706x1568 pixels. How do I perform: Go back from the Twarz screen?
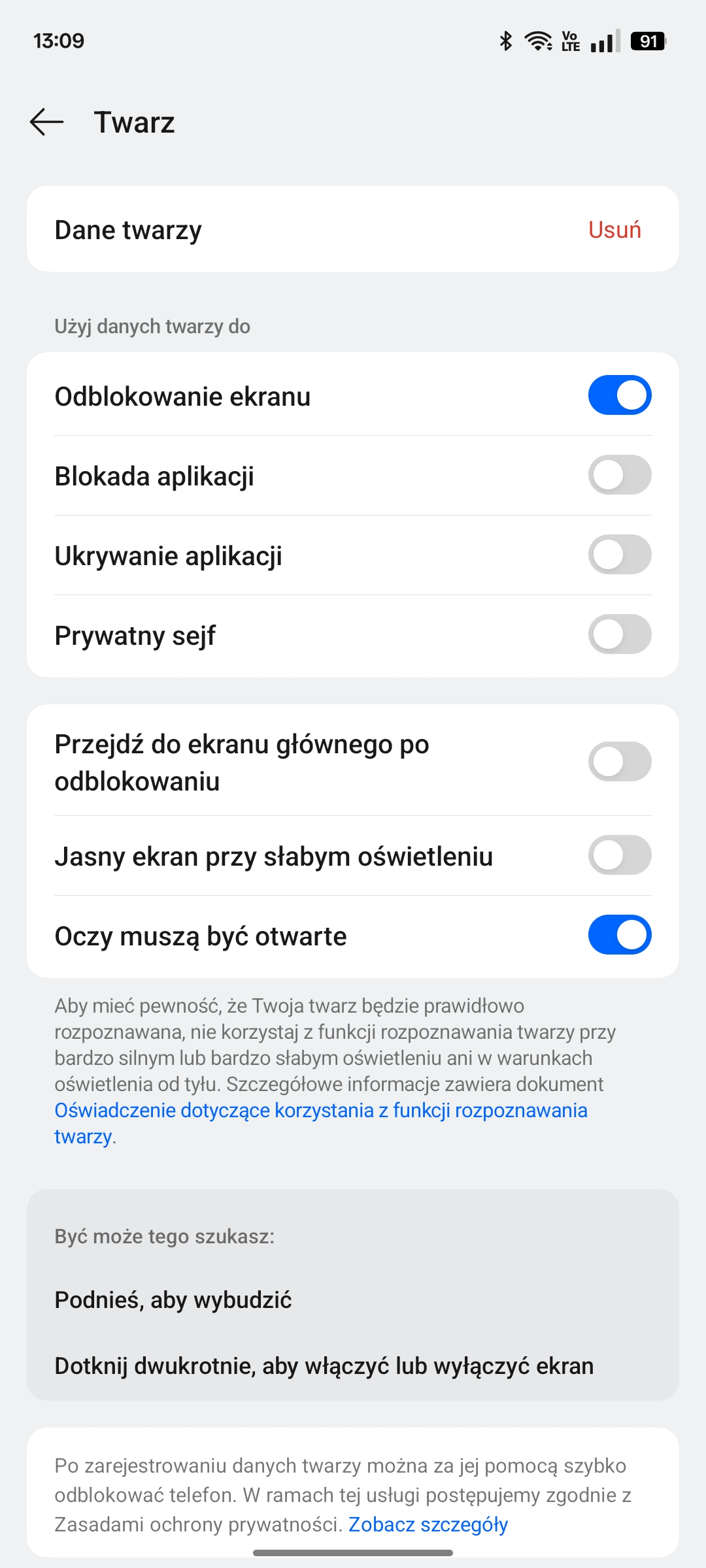(46, 122)
